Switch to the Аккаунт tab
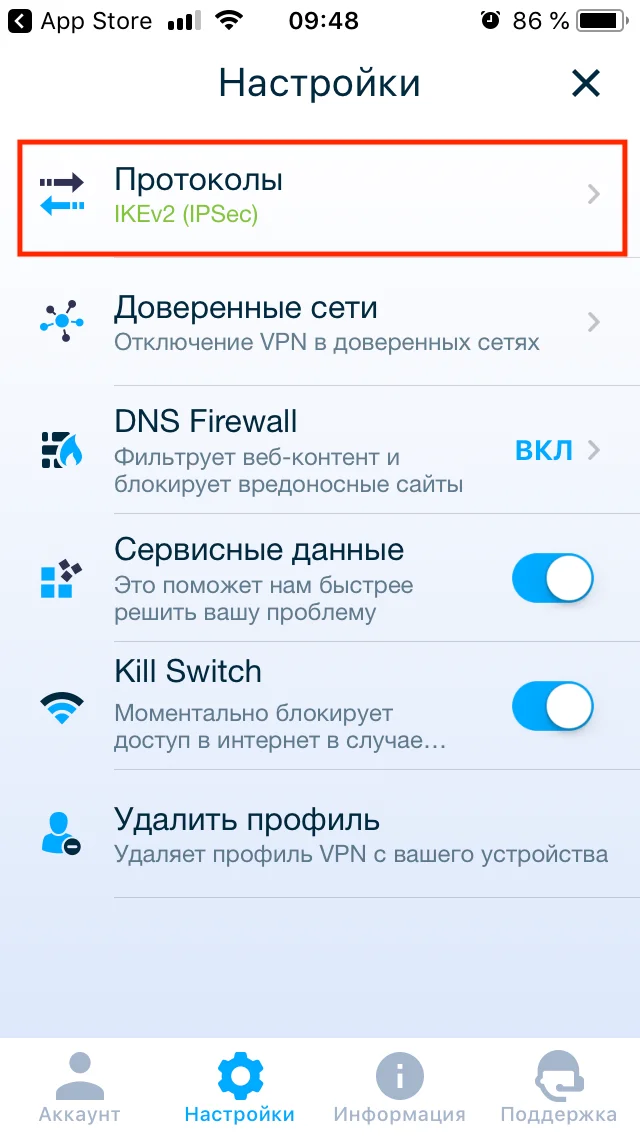Viewport: 640px width, 1136px height. click(80, 1088)
